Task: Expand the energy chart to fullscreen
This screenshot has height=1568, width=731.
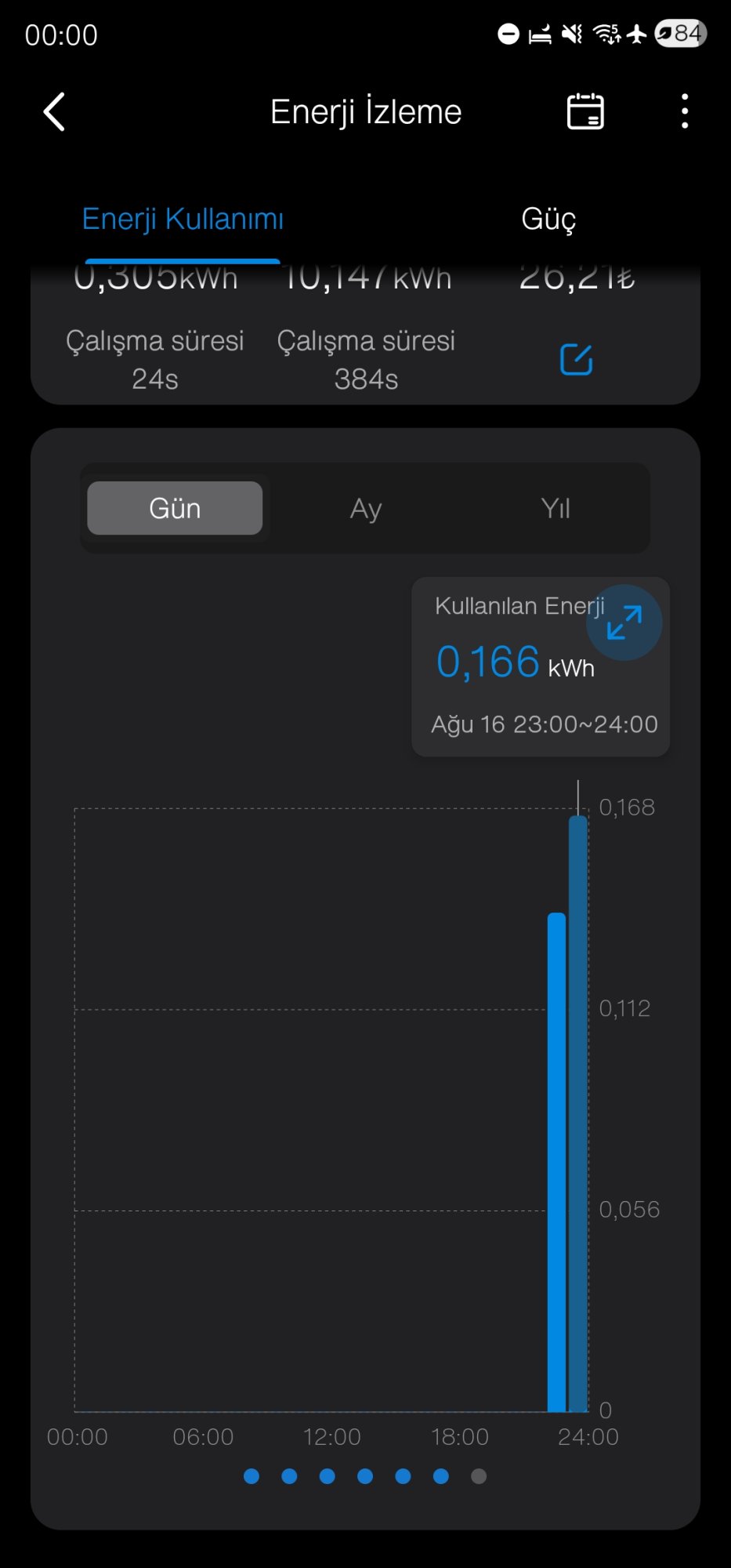Action: coord(624,622)
